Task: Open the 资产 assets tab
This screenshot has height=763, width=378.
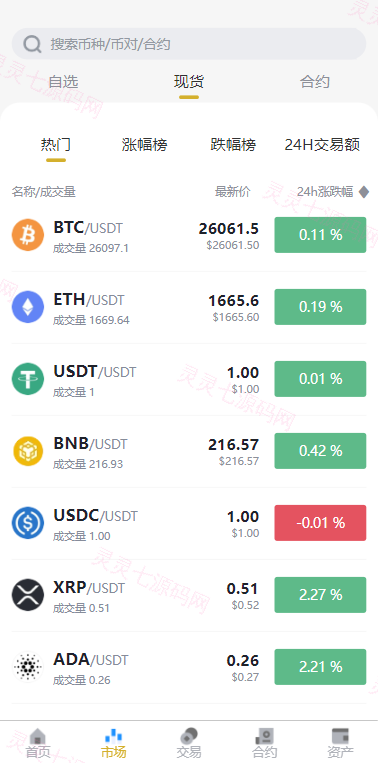Action: [x=340, y=743]
